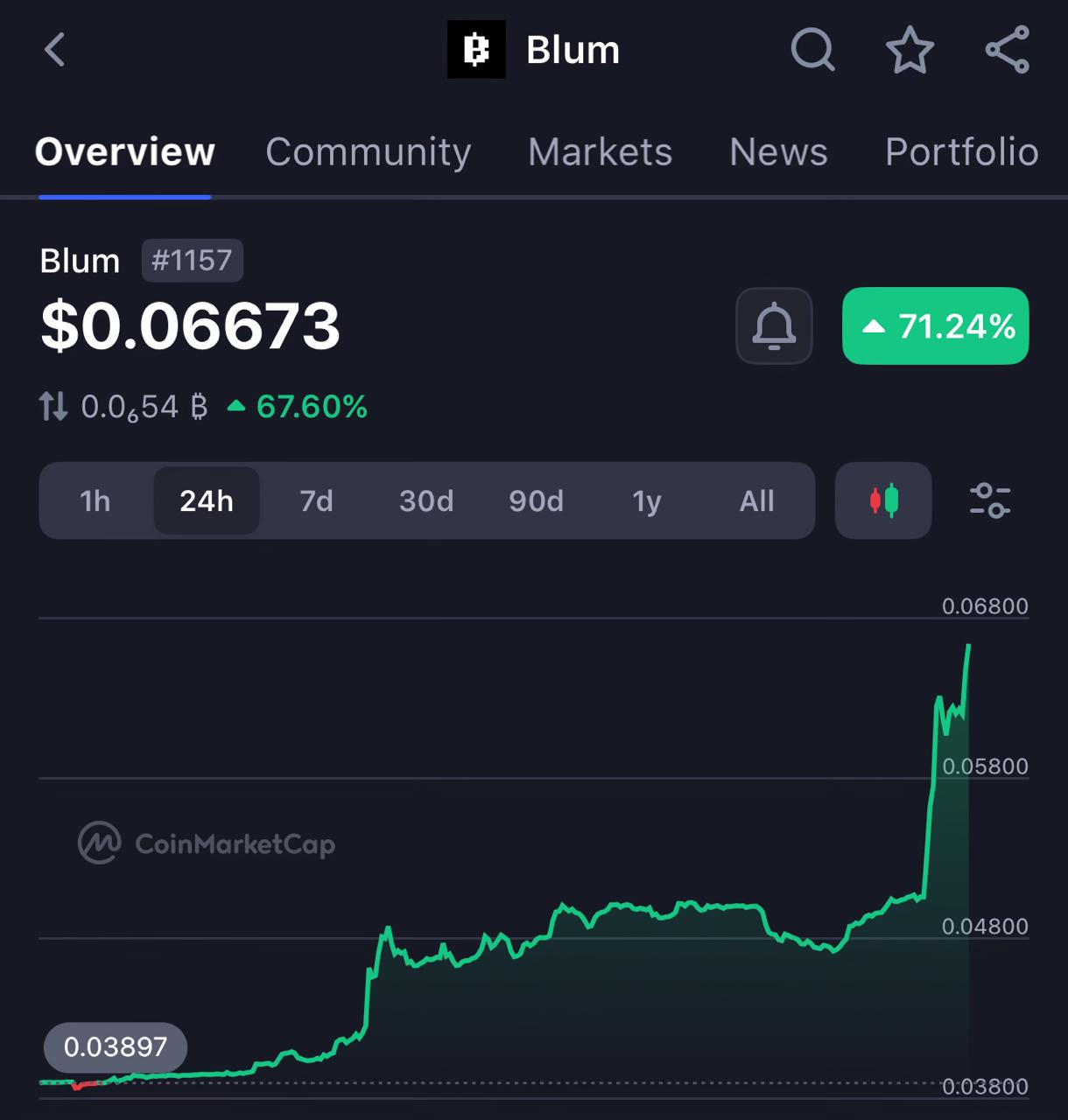Screen dimensions: 1068x1120
Task: Set a price alert with the bell
Action: tap(774, 326)
